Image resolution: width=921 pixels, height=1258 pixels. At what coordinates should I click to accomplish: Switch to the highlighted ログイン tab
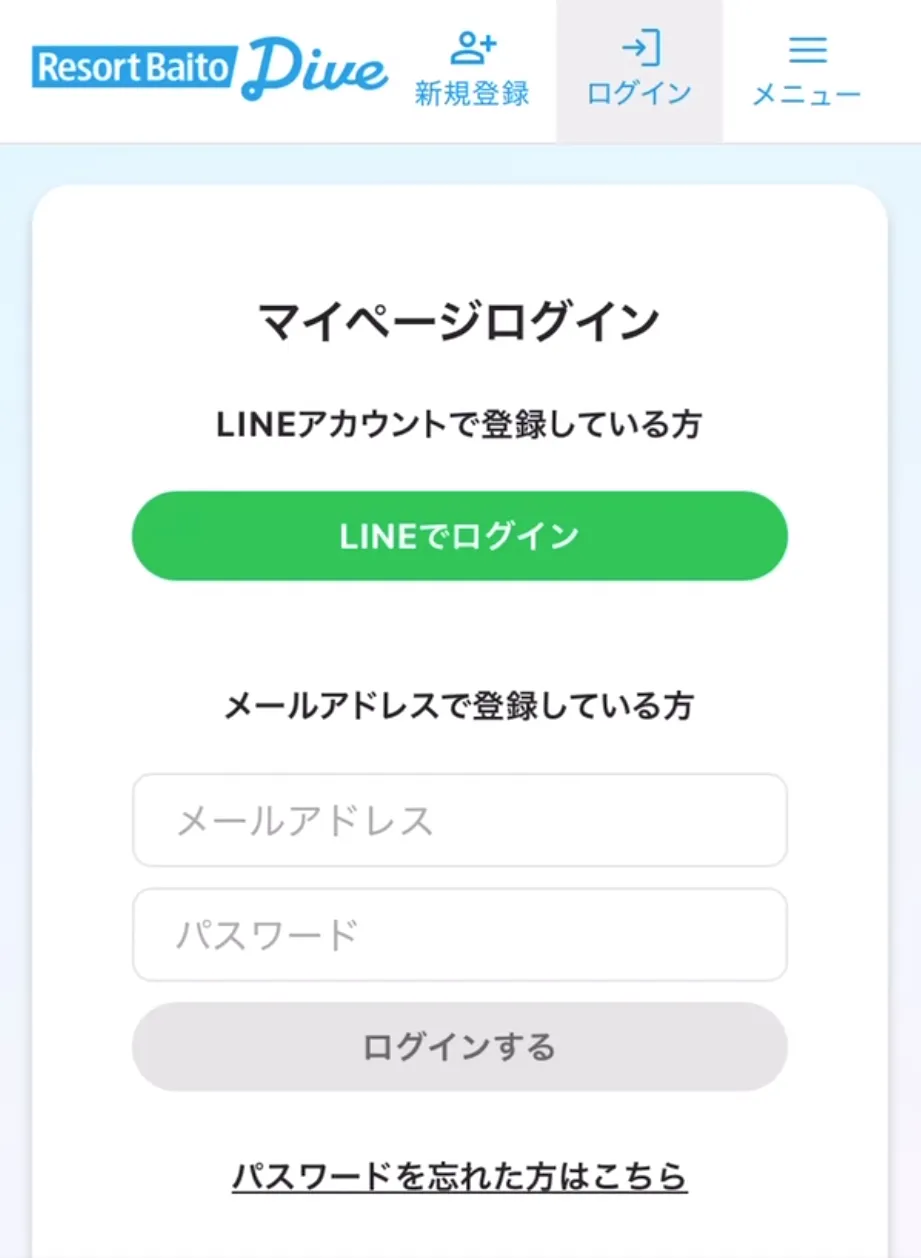(x=638, y=70)
